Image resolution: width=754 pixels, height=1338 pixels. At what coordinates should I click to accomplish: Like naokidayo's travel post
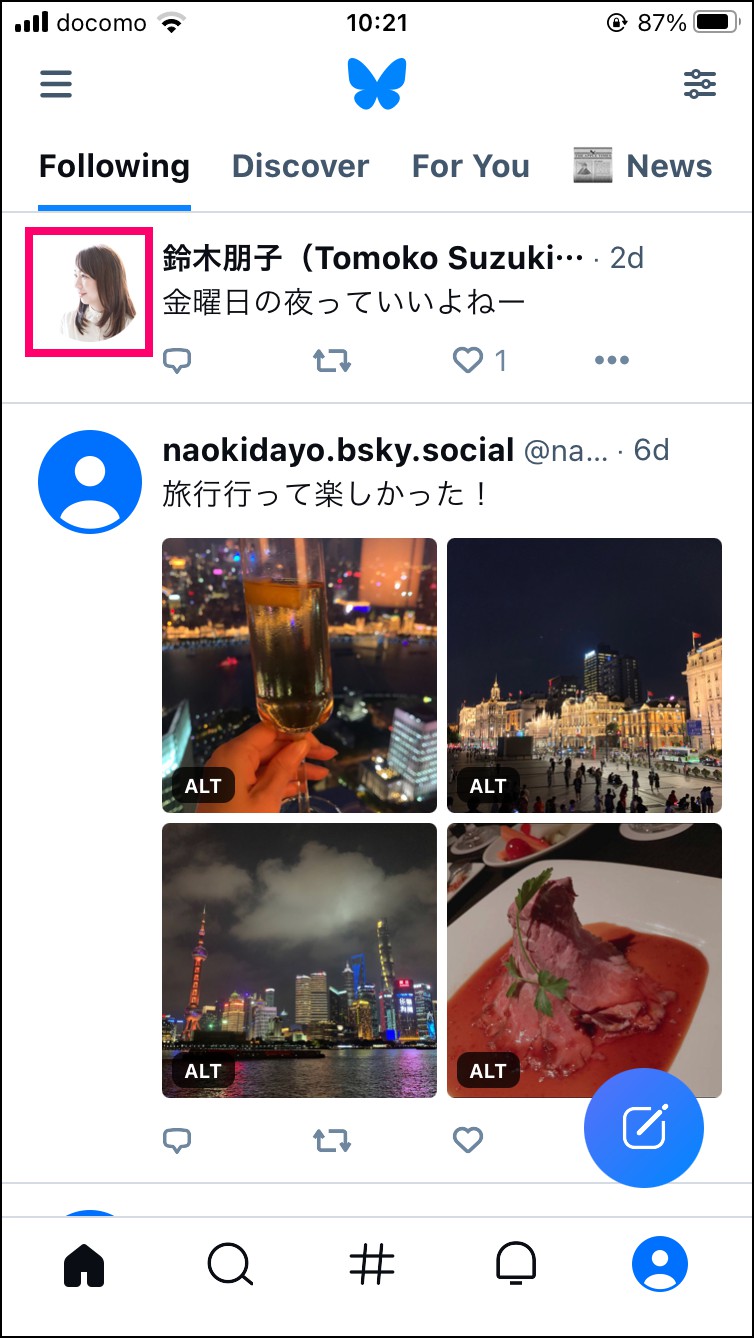point(468,1139)
